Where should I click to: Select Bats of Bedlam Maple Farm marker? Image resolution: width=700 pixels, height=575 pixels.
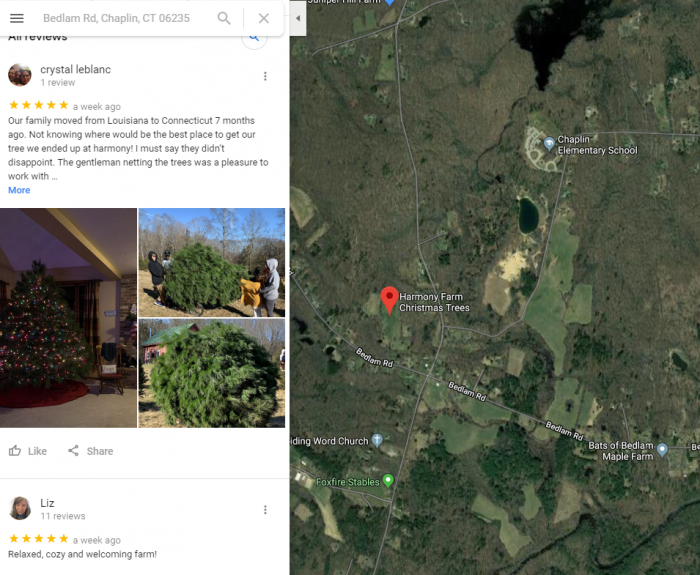click(661, 450)
